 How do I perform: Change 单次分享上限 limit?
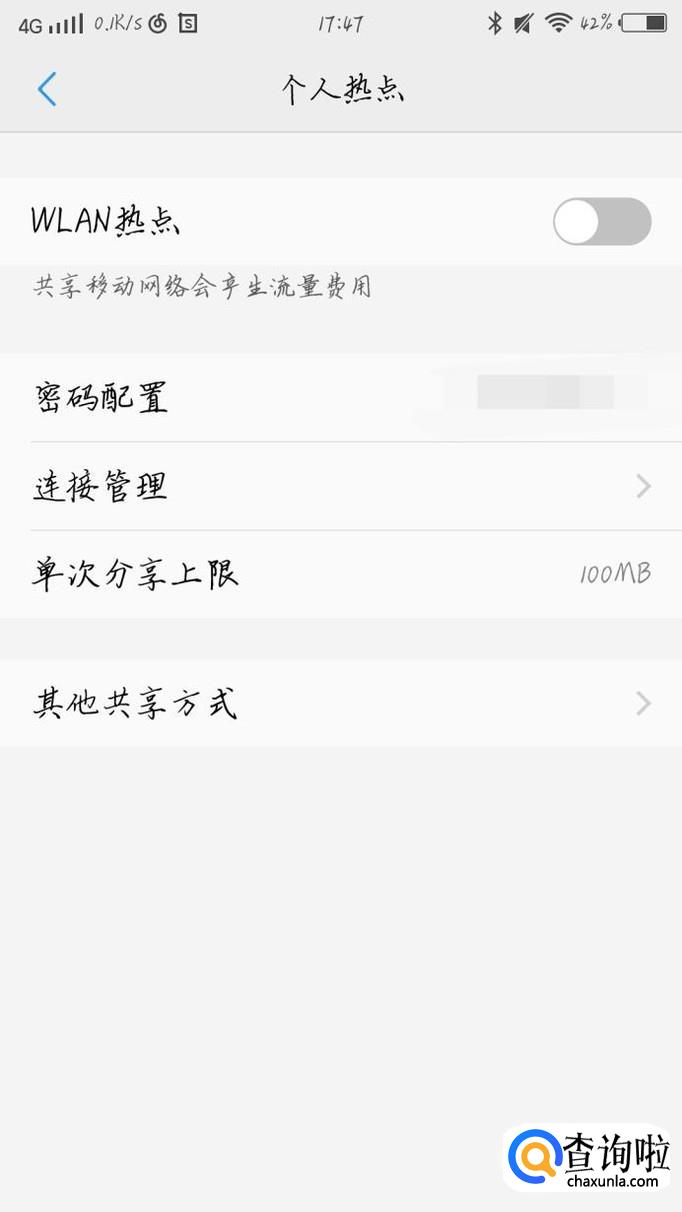340,574
